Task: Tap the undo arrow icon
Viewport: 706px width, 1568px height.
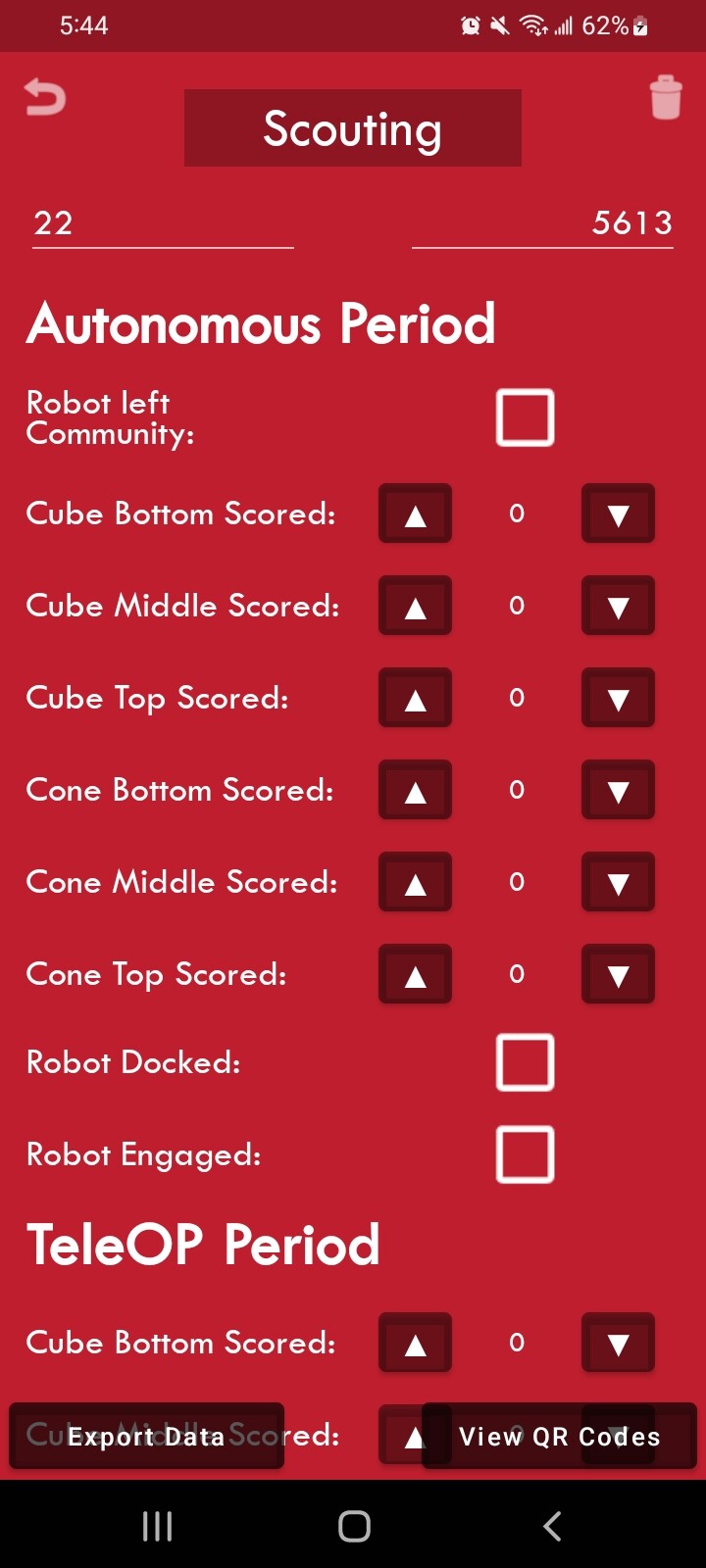Action: tap(45, 96)
